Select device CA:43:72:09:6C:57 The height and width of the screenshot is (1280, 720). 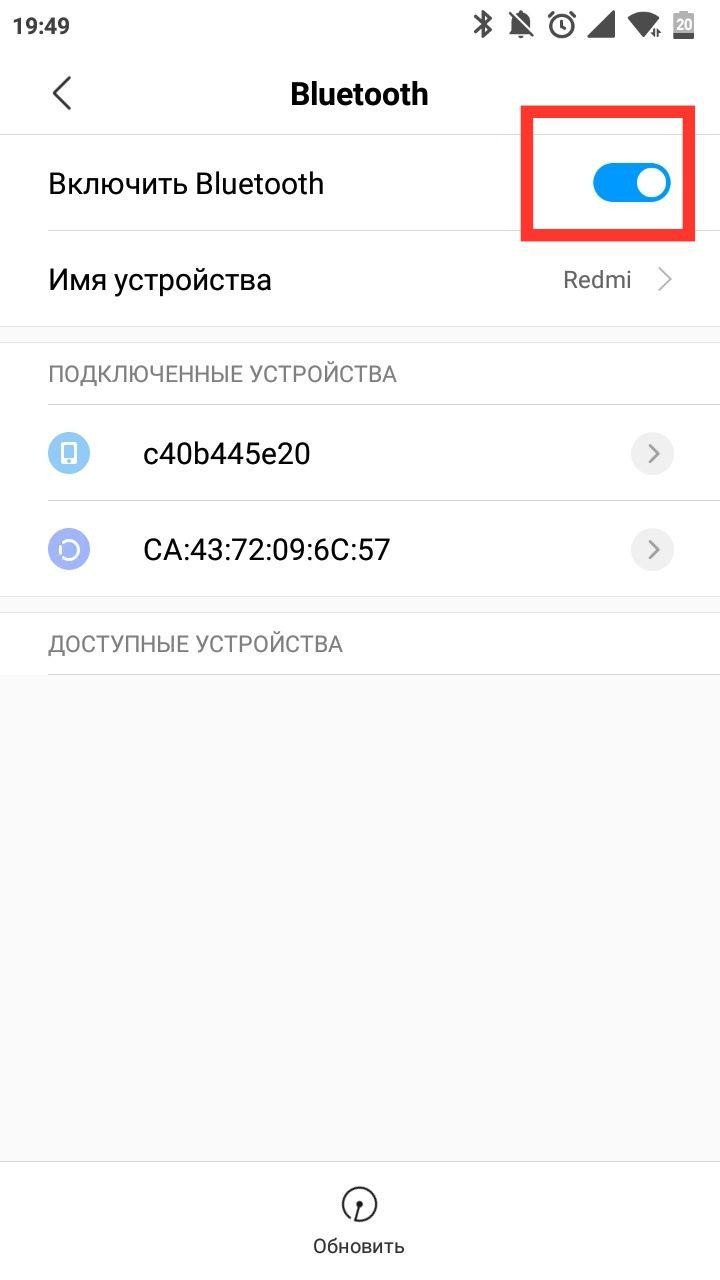[x=360, y=549]
